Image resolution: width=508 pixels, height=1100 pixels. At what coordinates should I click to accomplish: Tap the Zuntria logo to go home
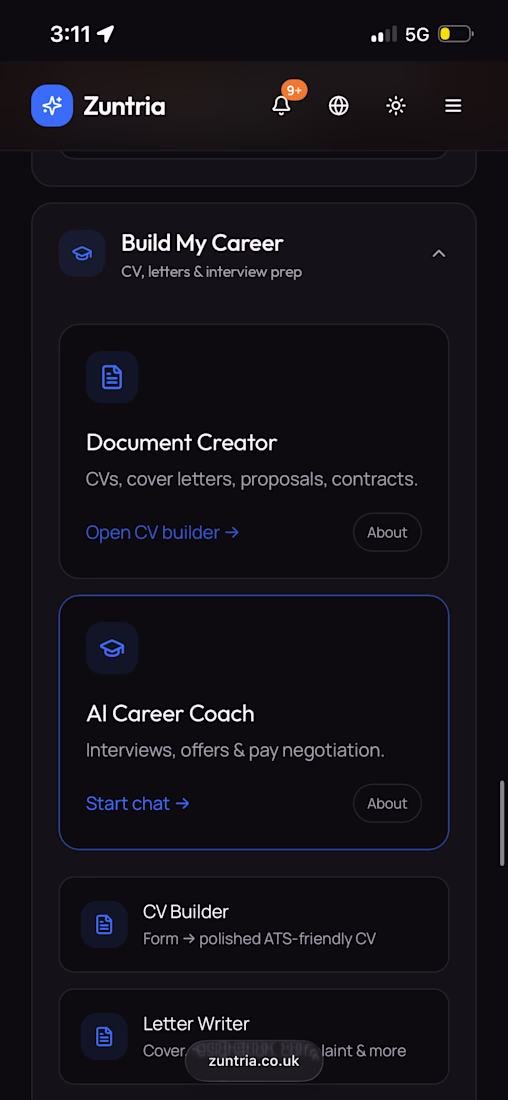[x=98, y=106]
